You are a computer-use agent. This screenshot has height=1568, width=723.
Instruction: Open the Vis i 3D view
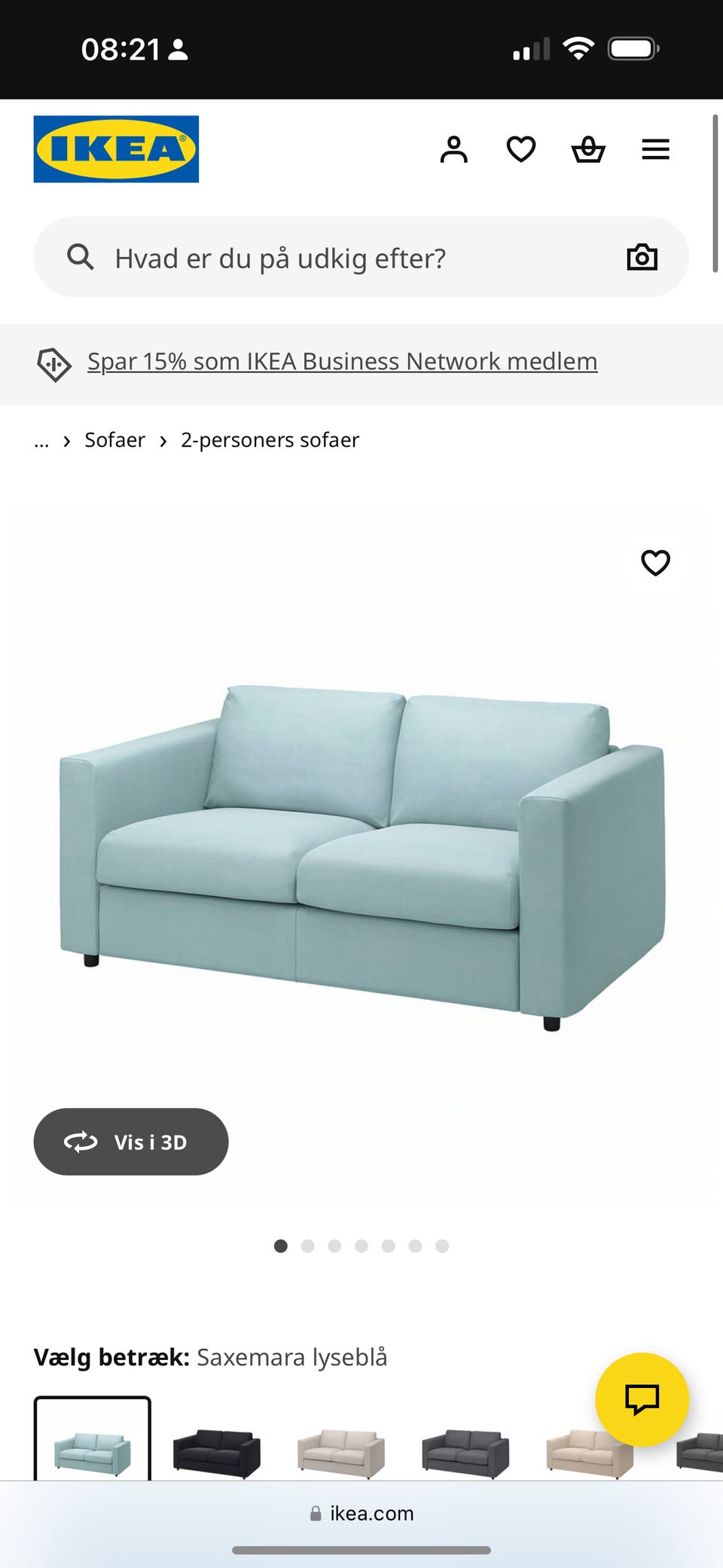(x=131, y=1142)
